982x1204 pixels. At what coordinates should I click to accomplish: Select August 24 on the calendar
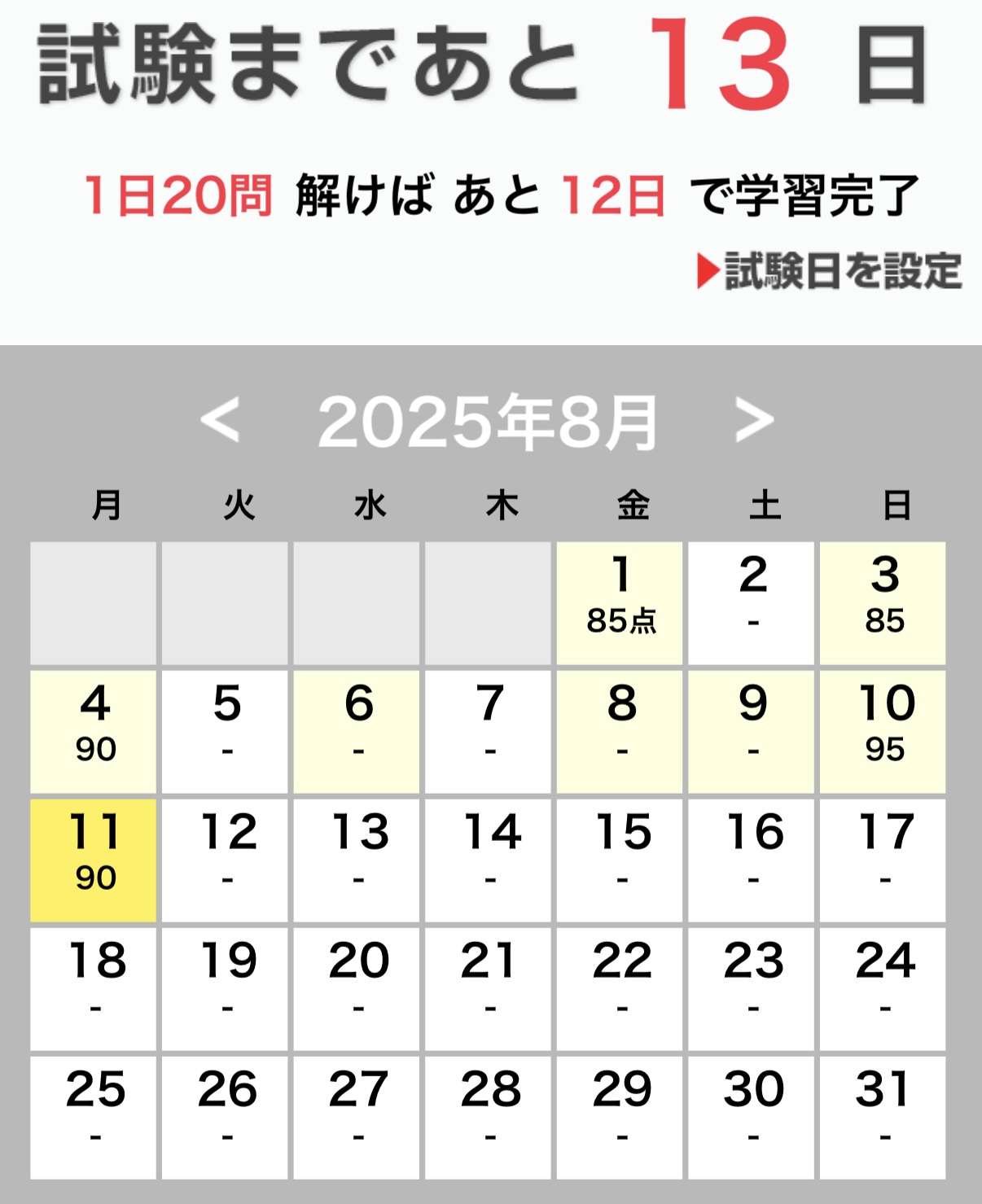883,988
